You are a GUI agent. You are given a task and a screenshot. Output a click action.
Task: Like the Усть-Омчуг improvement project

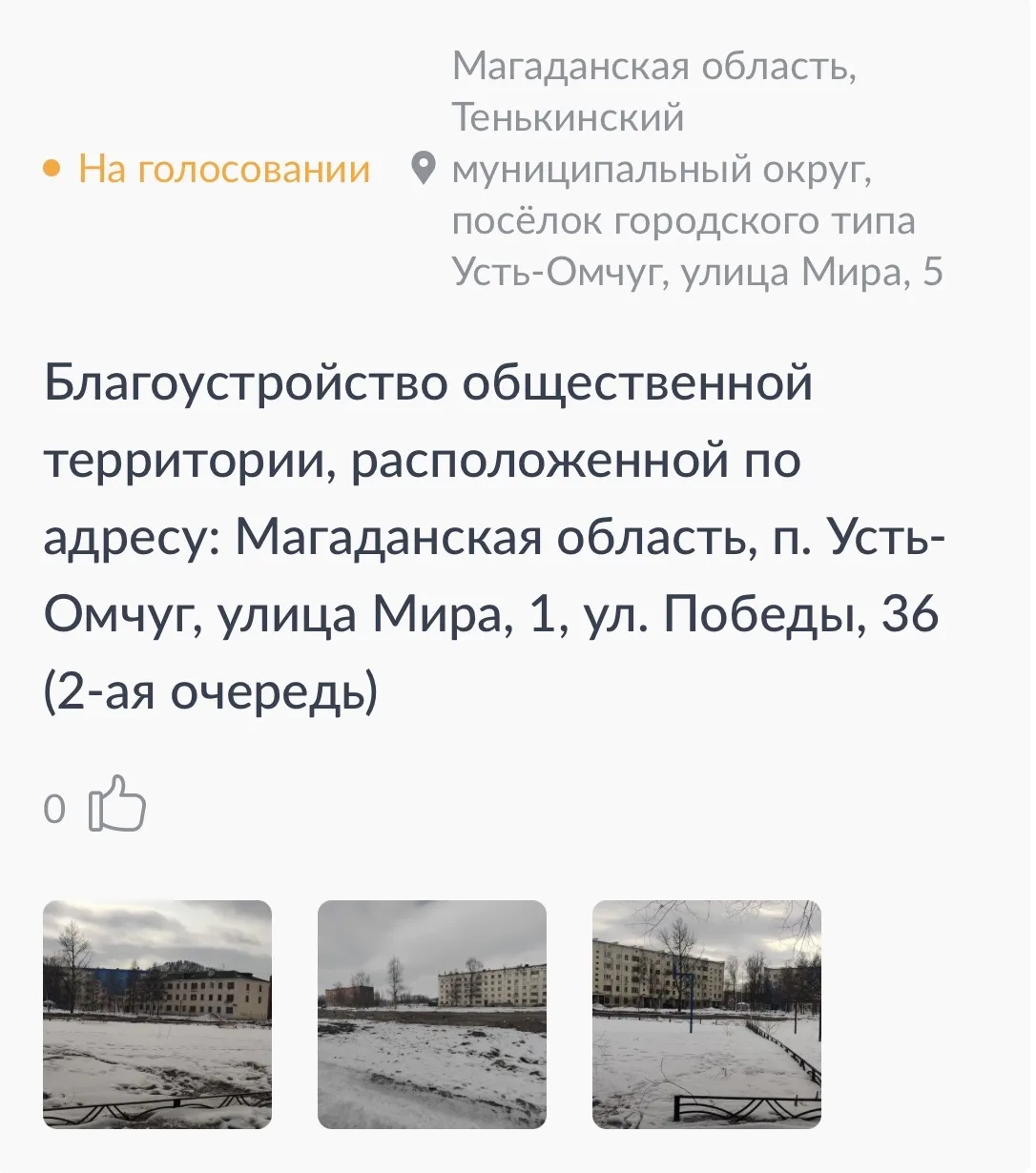coord(116,805)
